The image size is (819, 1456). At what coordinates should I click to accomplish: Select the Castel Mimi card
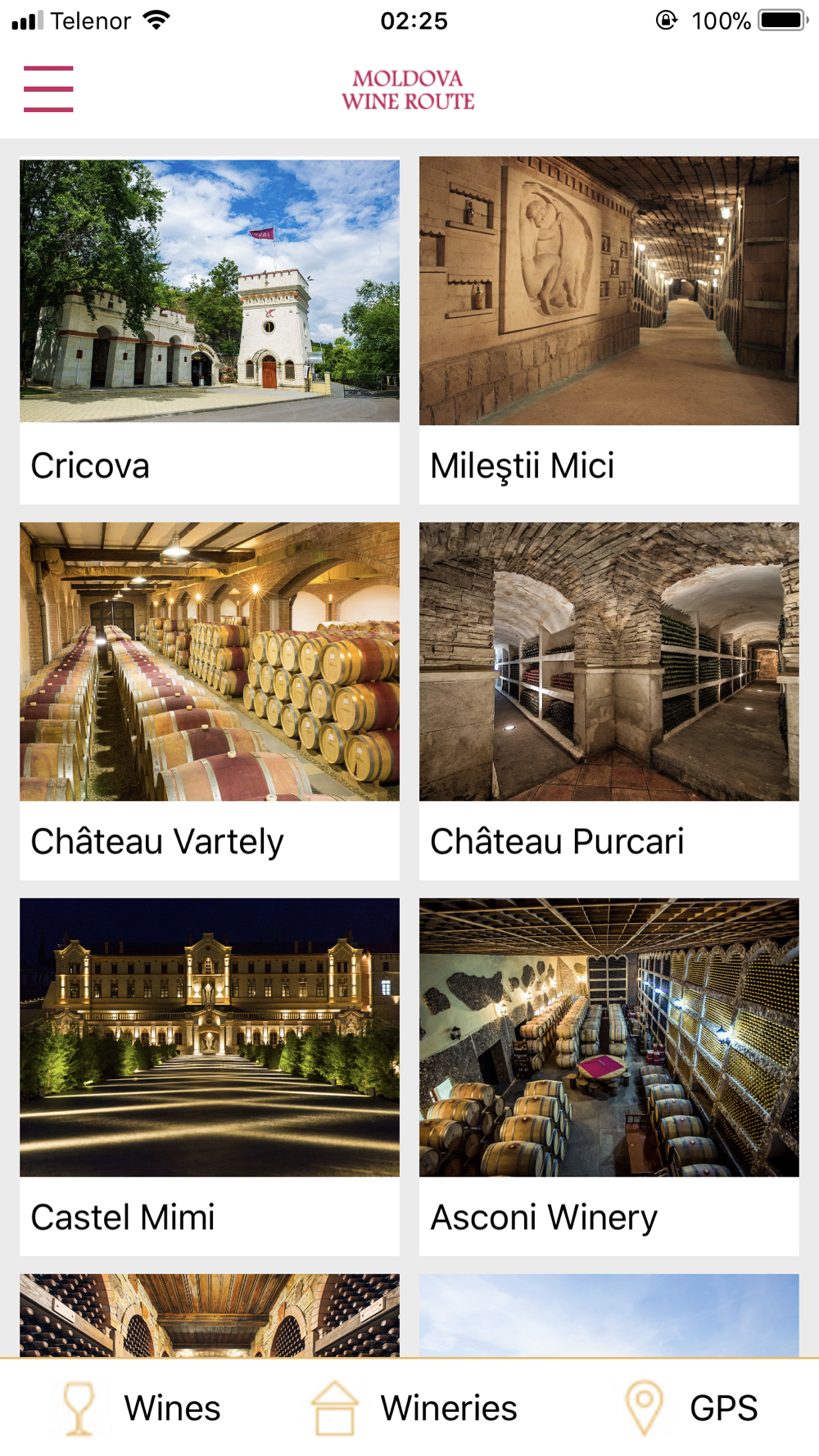pos(210,1077)
